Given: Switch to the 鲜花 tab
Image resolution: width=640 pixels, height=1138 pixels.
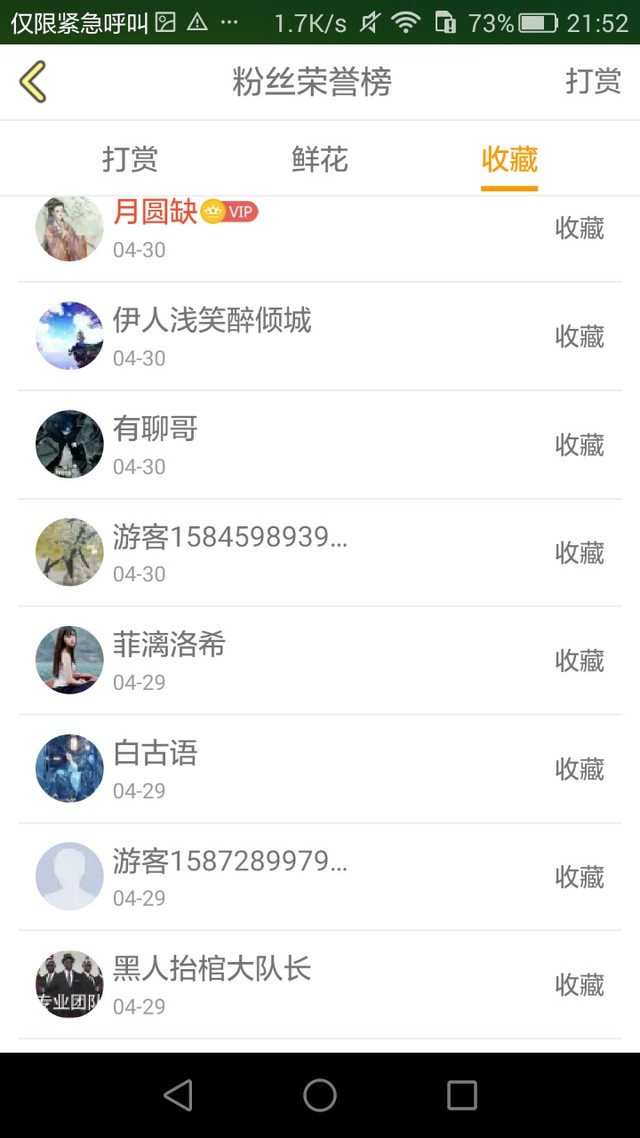Looking at the screenshot, I should (x=320, y=159).
